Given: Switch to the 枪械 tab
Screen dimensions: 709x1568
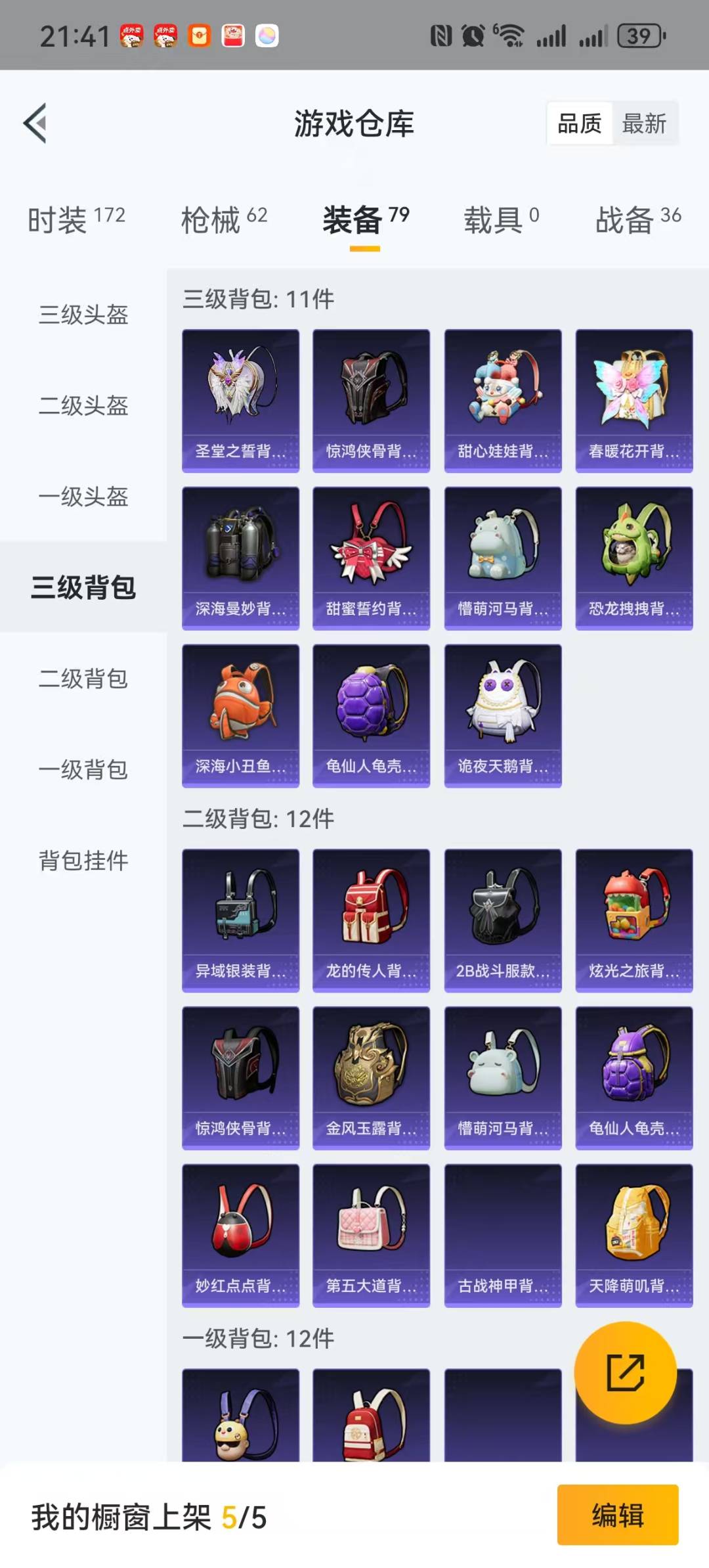Looking at the screenshot, I should click(x=224, y=219).
